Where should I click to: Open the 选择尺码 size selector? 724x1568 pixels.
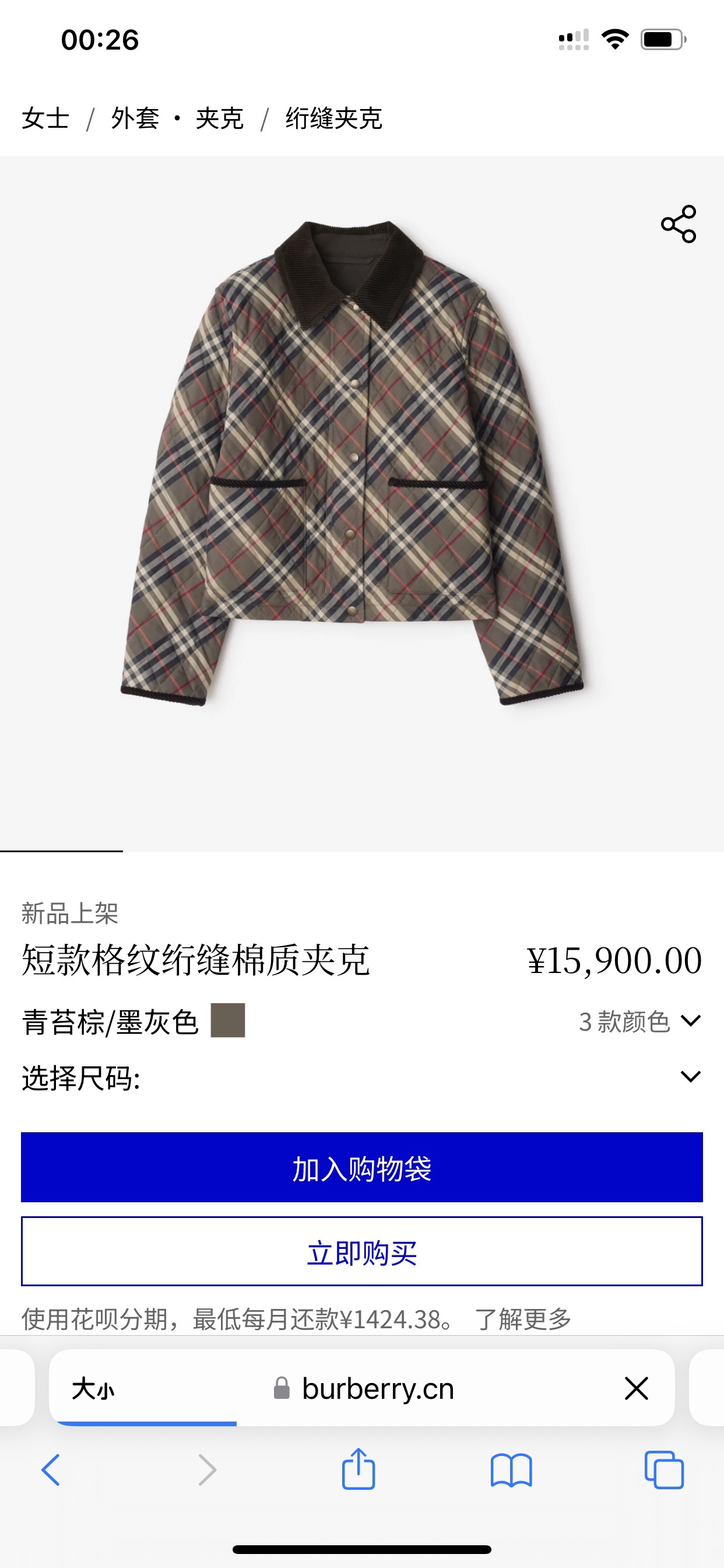361,1077
